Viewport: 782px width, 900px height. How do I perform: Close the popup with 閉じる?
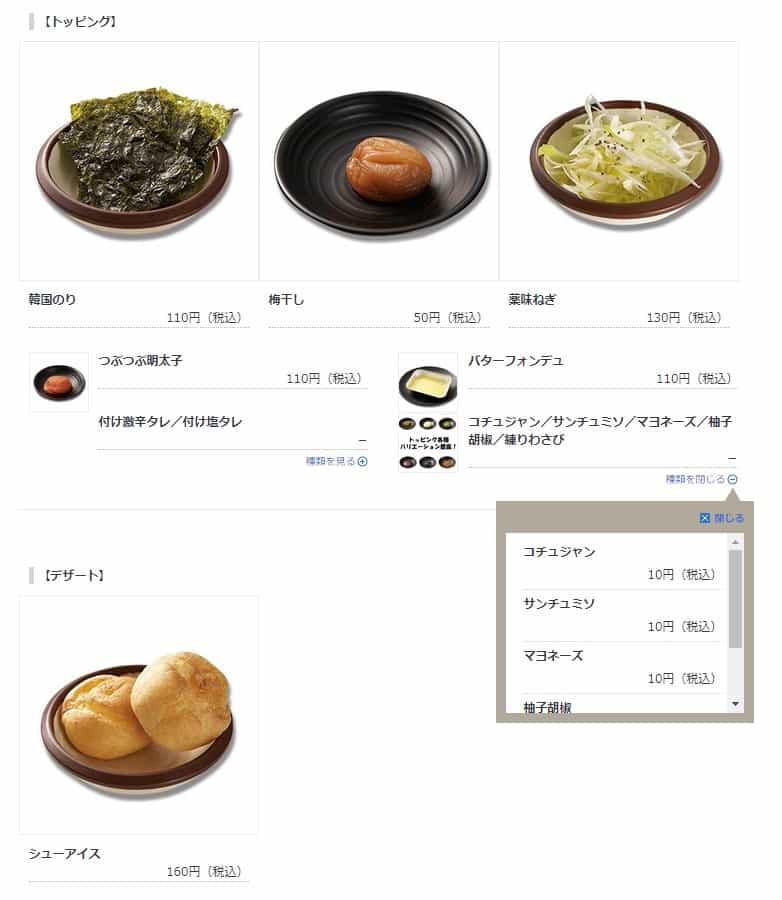[722, 518]
